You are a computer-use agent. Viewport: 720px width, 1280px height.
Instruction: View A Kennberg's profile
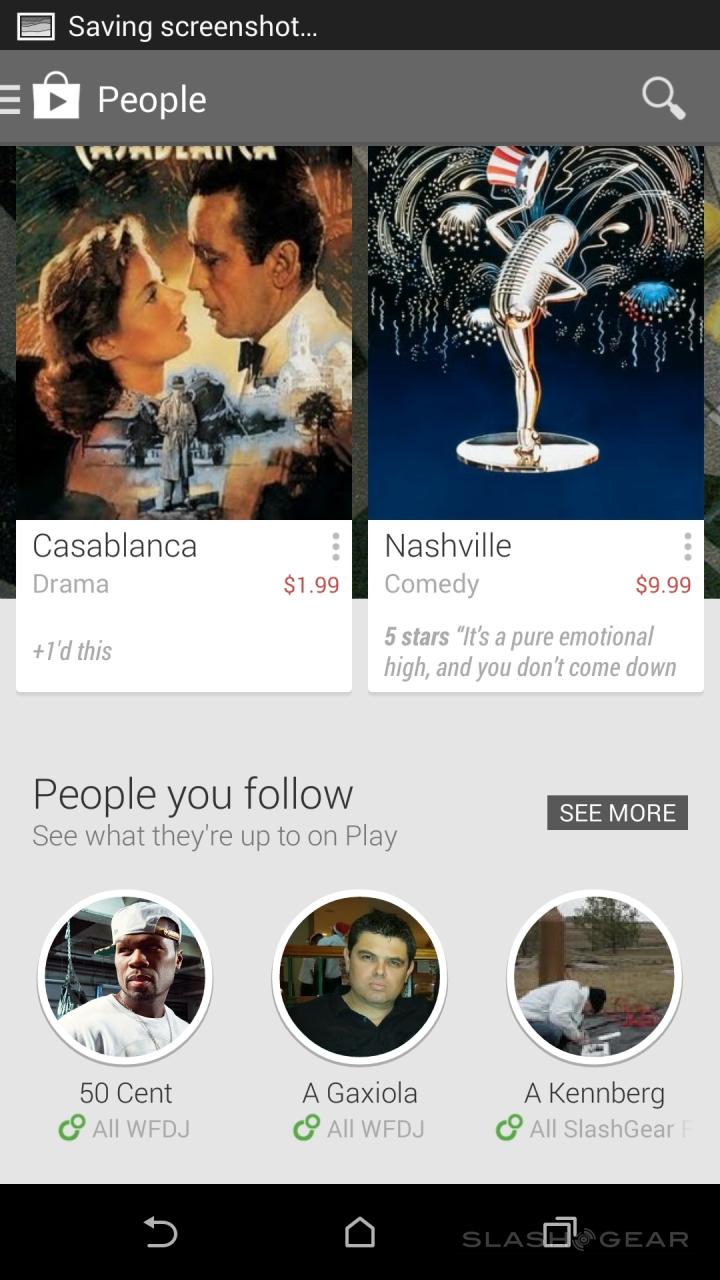(x=594, y=978)
